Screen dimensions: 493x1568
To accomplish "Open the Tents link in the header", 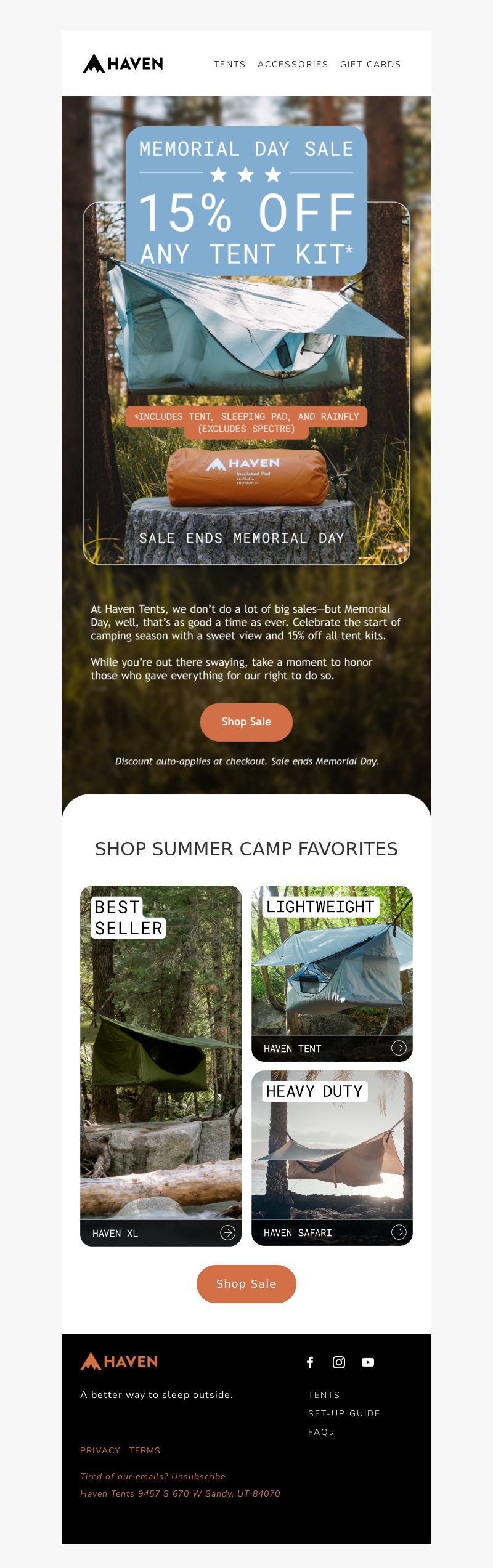I will [x=229, y=64].
